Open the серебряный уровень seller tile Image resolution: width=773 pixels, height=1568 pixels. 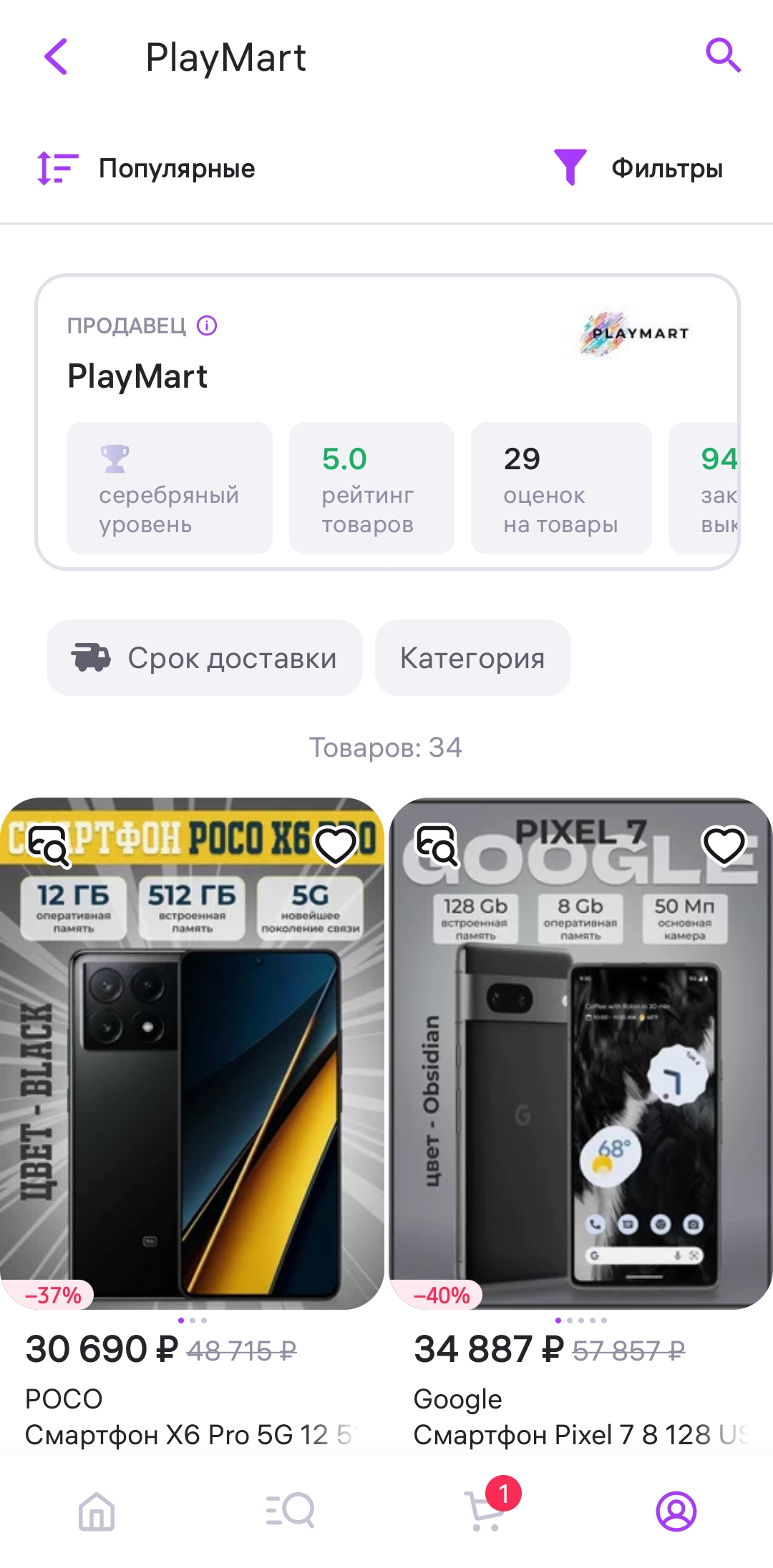click(x=170, y=488)
